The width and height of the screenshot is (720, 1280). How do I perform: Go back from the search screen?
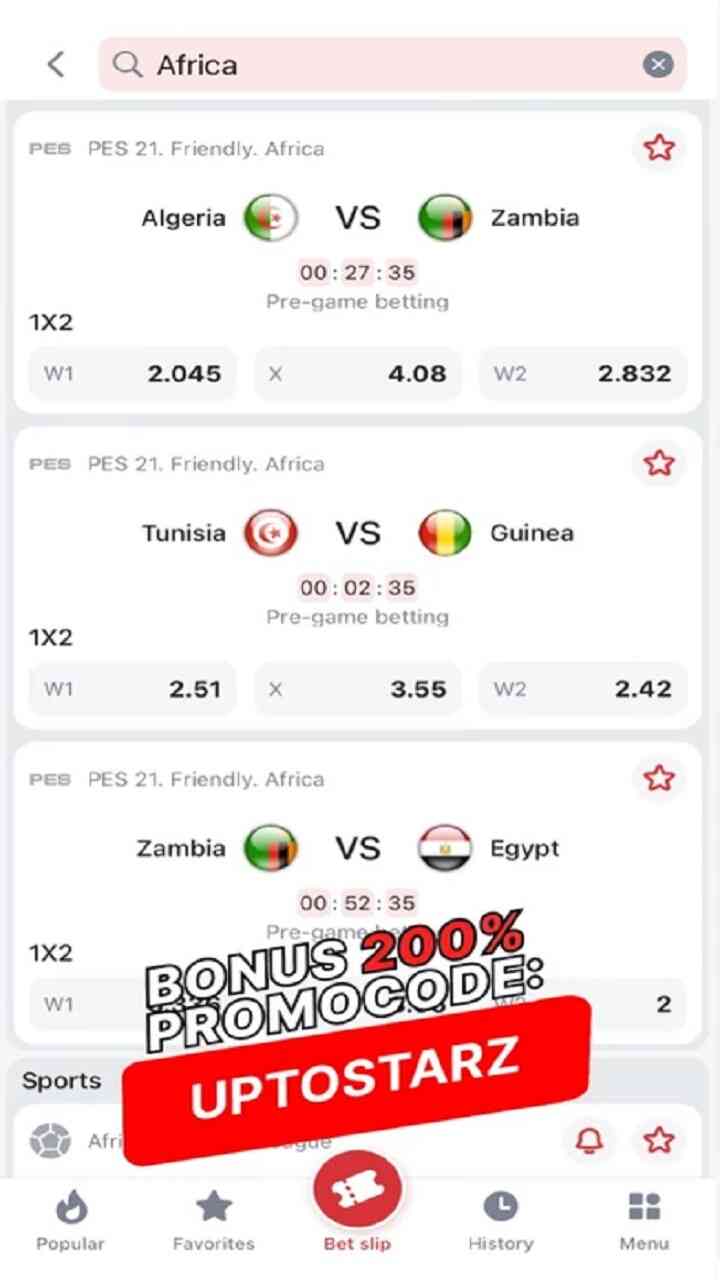point(56,65)
